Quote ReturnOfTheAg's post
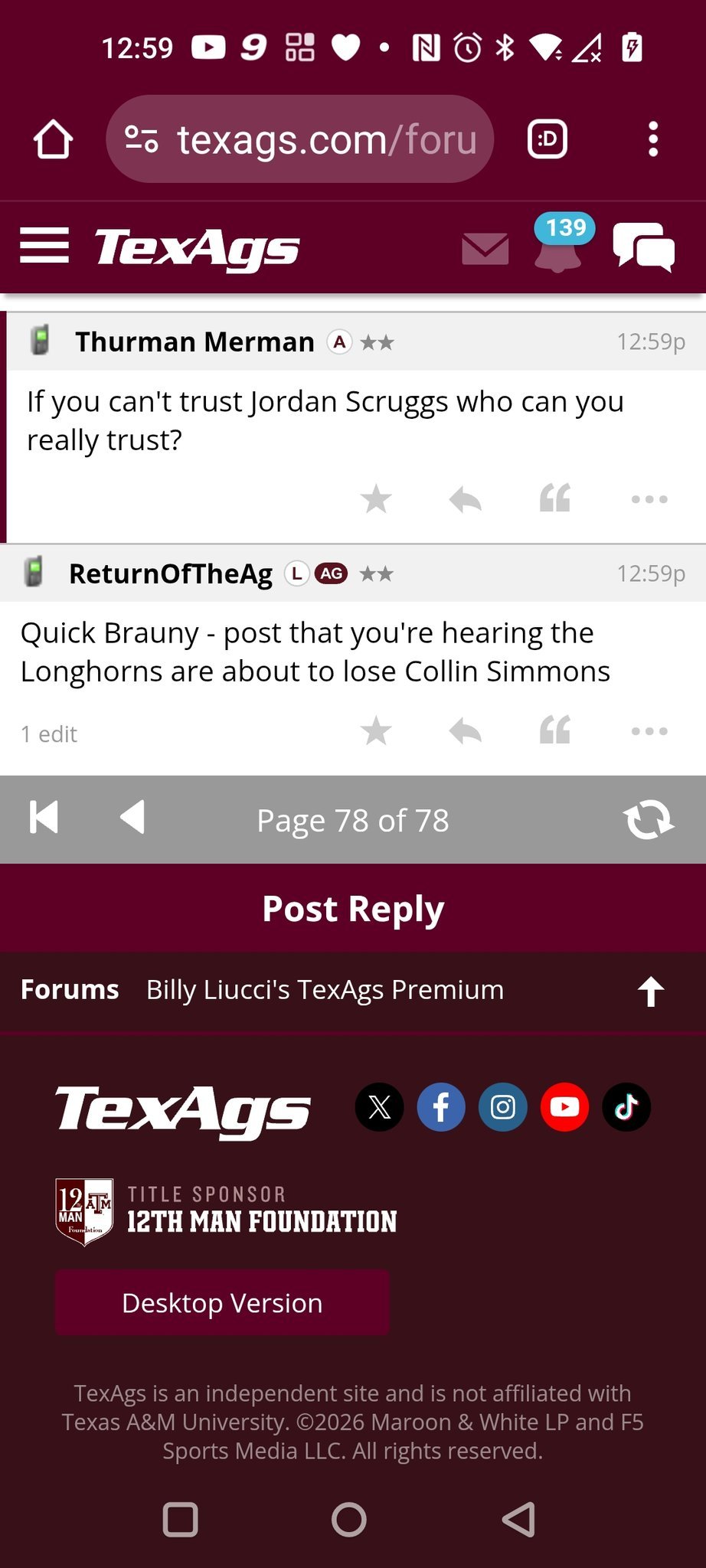 click(555, 731)
